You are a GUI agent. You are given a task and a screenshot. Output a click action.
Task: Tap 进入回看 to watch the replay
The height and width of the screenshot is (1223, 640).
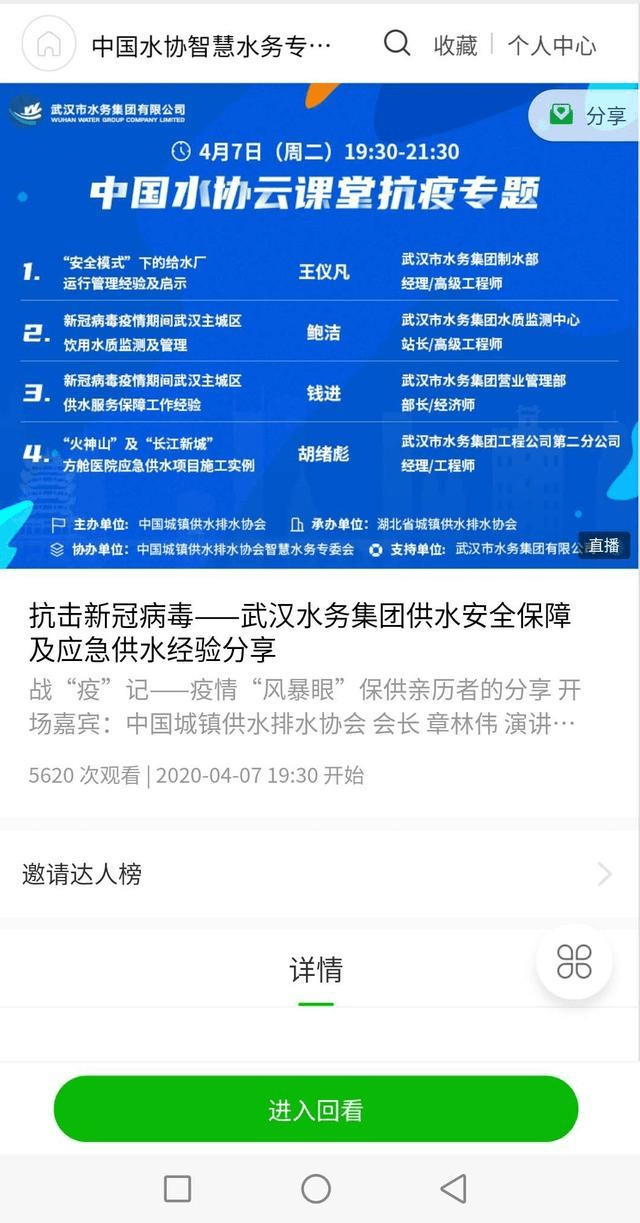pos(316,1109)
